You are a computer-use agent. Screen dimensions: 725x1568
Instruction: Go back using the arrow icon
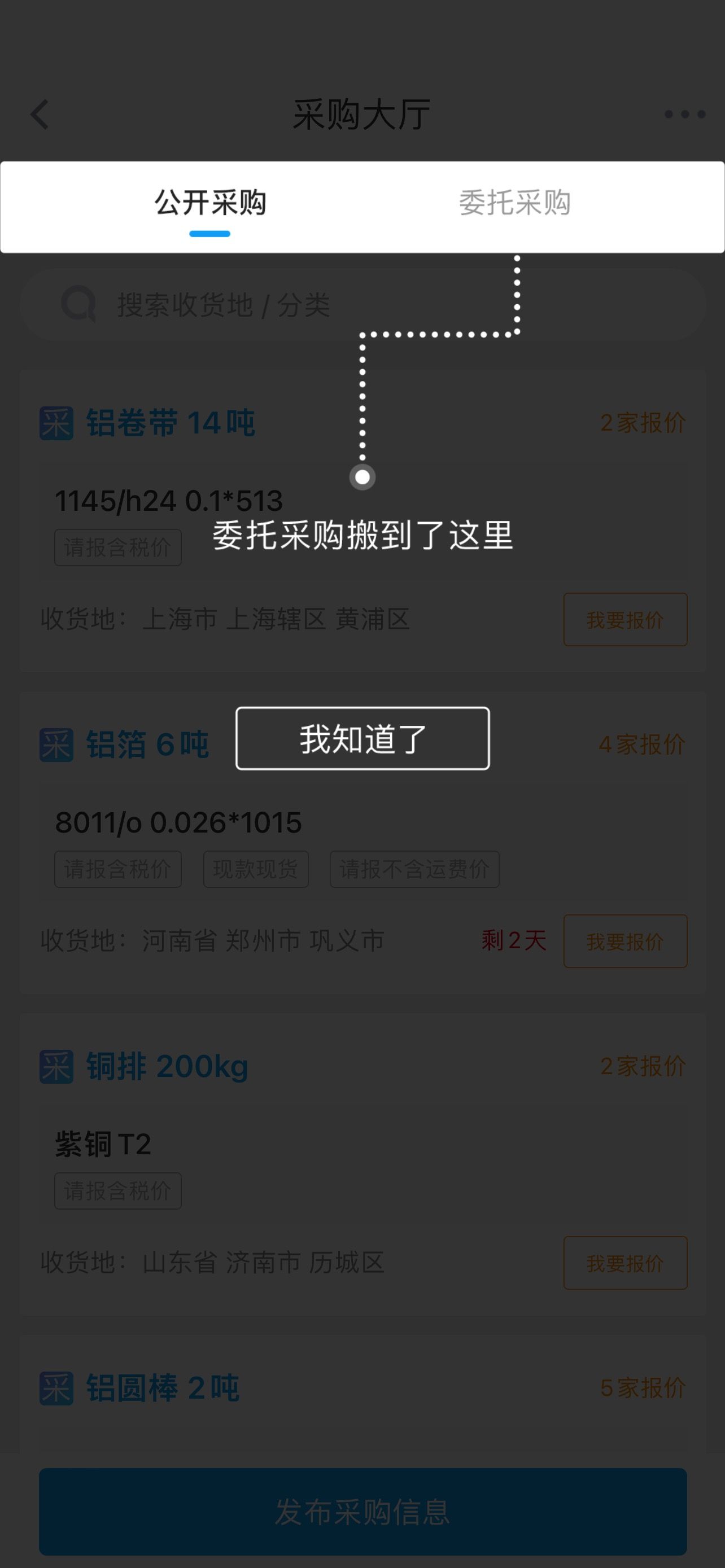pos(40,115)
